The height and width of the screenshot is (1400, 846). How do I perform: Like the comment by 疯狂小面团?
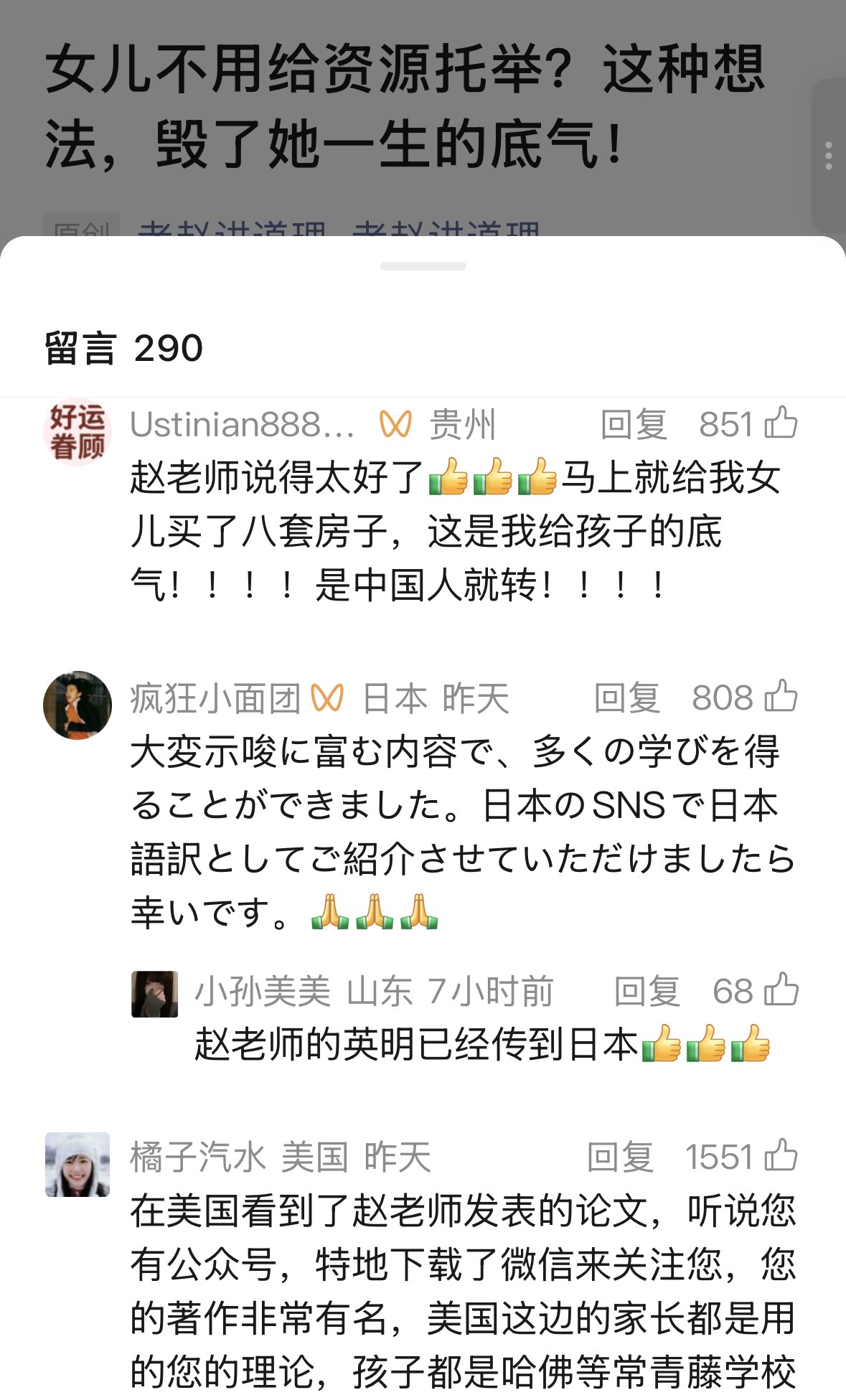tap(781, 697)
